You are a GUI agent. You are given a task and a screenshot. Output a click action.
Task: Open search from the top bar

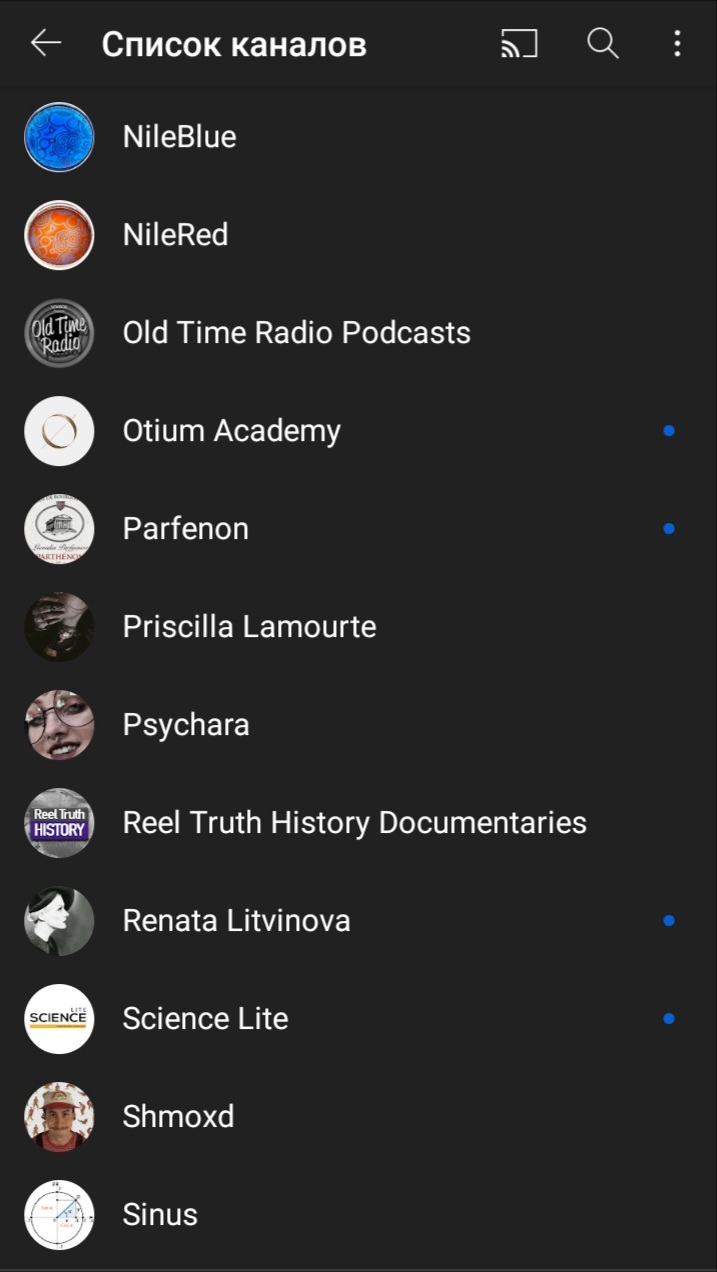pos(602,44)
